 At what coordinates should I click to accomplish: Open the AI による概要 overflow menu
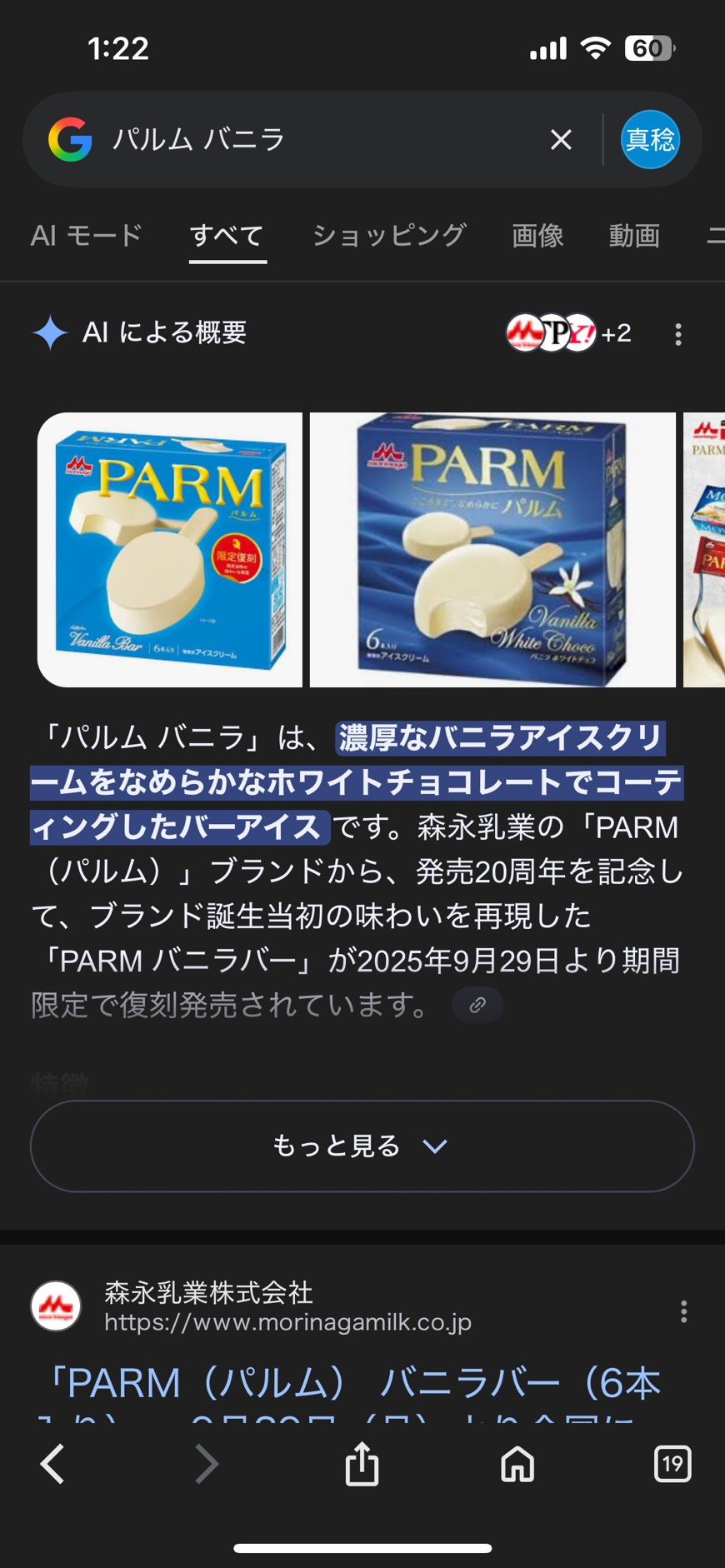678,334
